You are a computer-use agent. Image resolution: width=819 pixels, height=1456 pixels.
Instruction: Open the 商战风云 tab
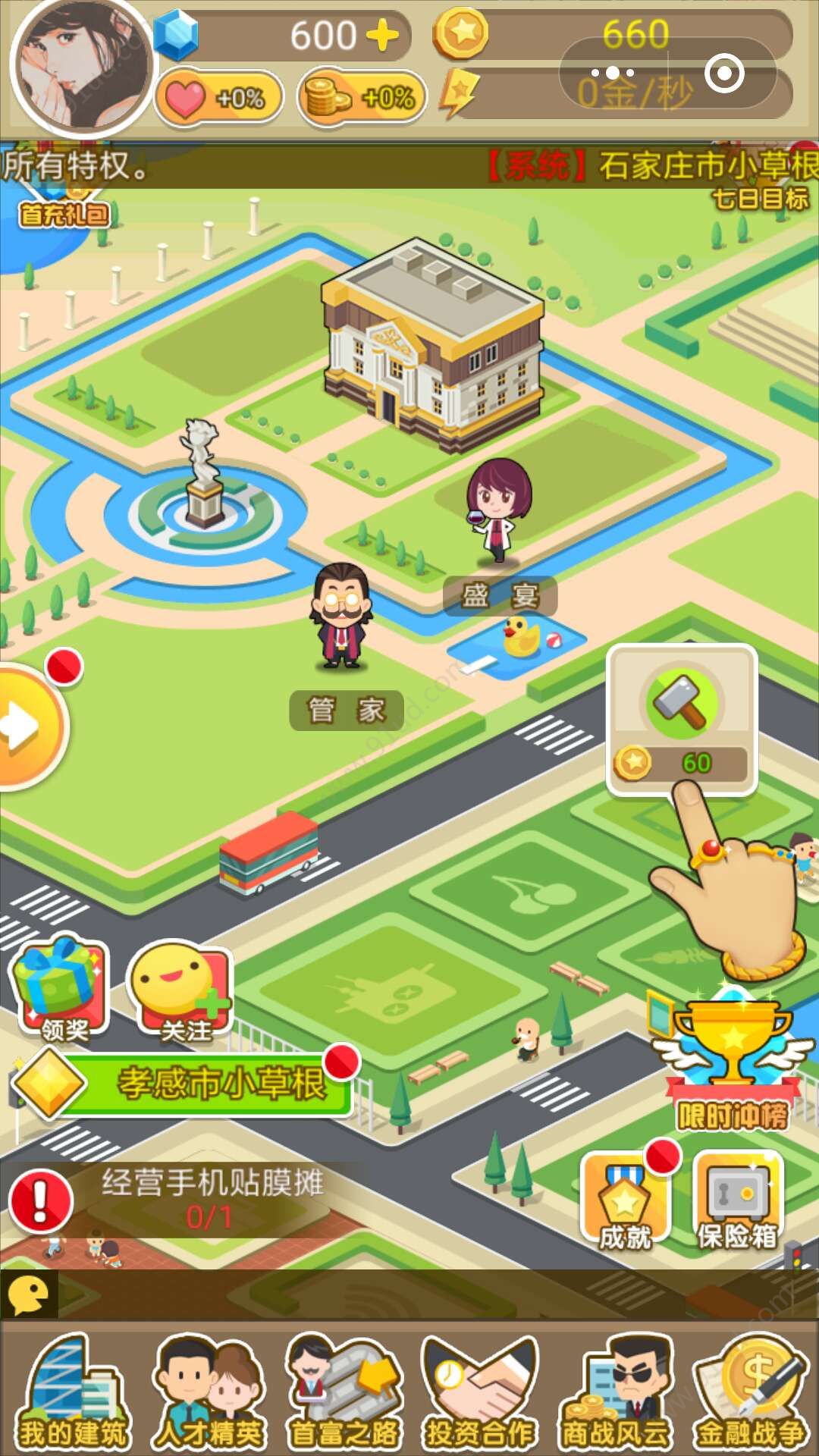[614, 1394]
